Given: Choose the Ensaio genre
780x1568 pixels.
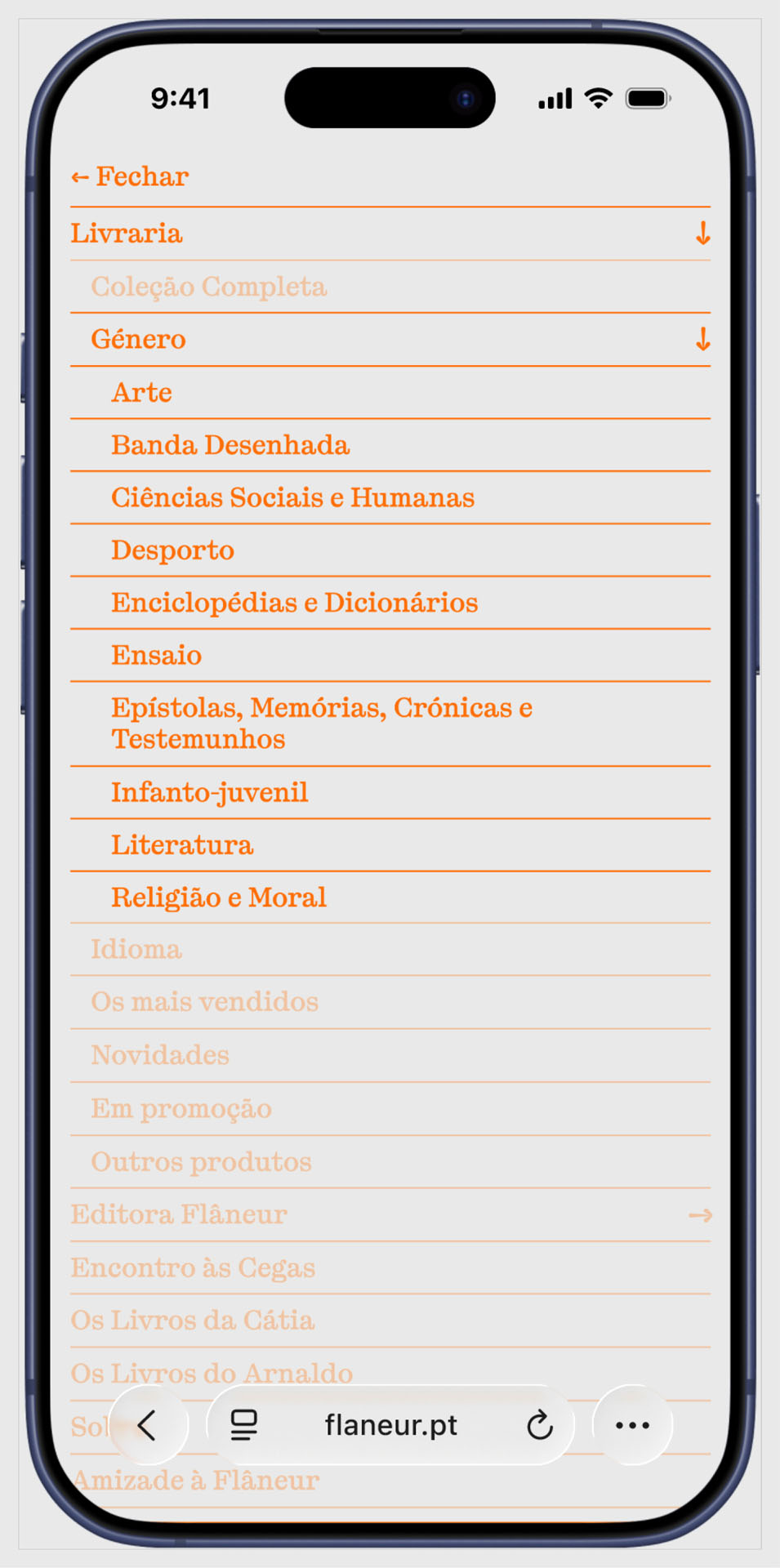Looking at the screenshot, I should click(x=156, y=655).
